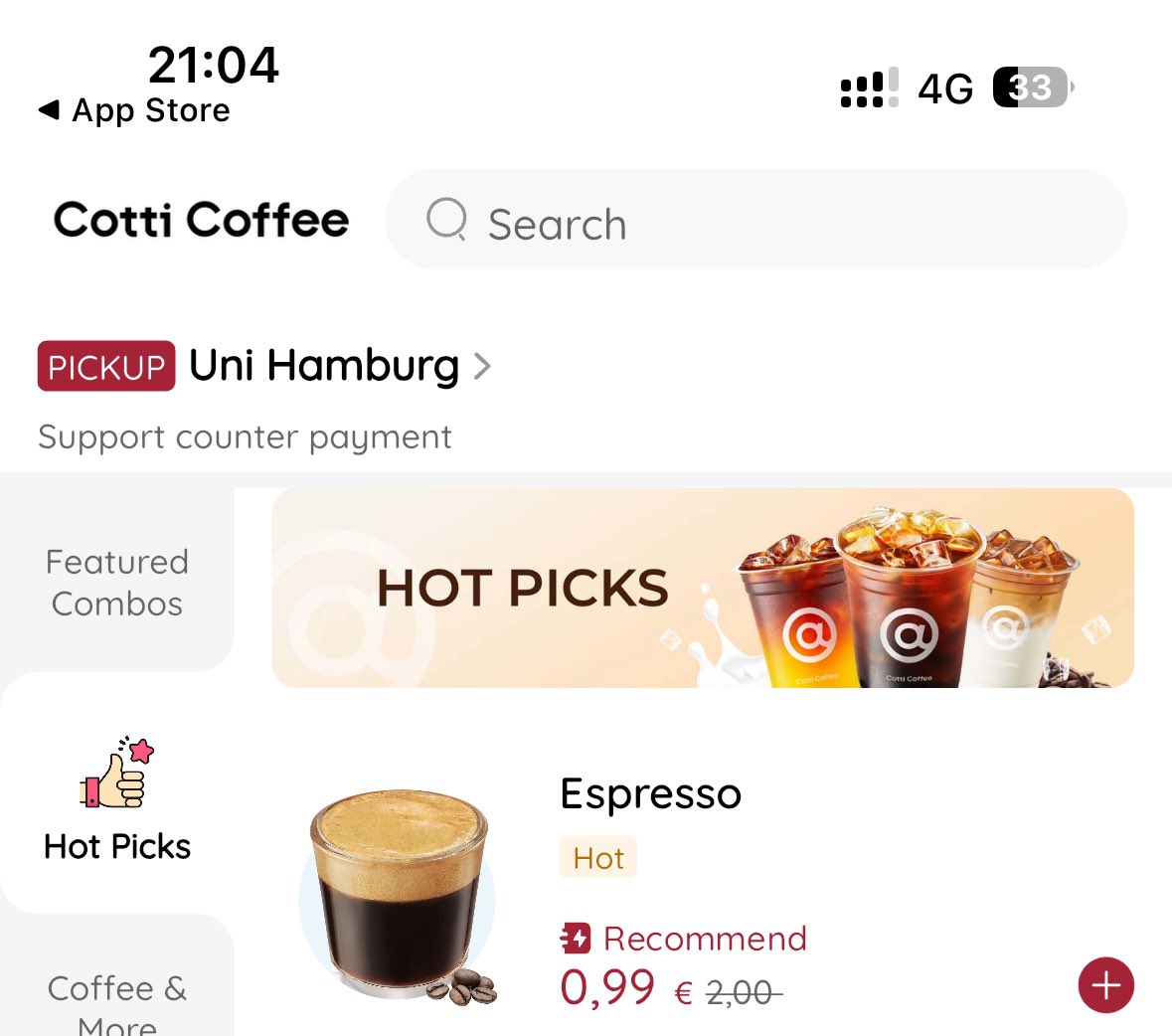Open the Coffee & More category
The height and width of the screenshot is (1036, 1172).
[x=117, y=999]
